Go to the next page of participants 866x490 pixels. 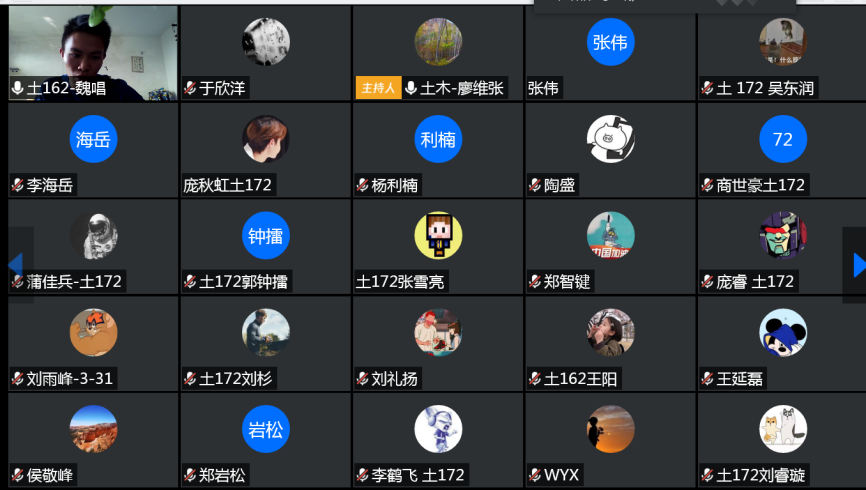(858, 264)
